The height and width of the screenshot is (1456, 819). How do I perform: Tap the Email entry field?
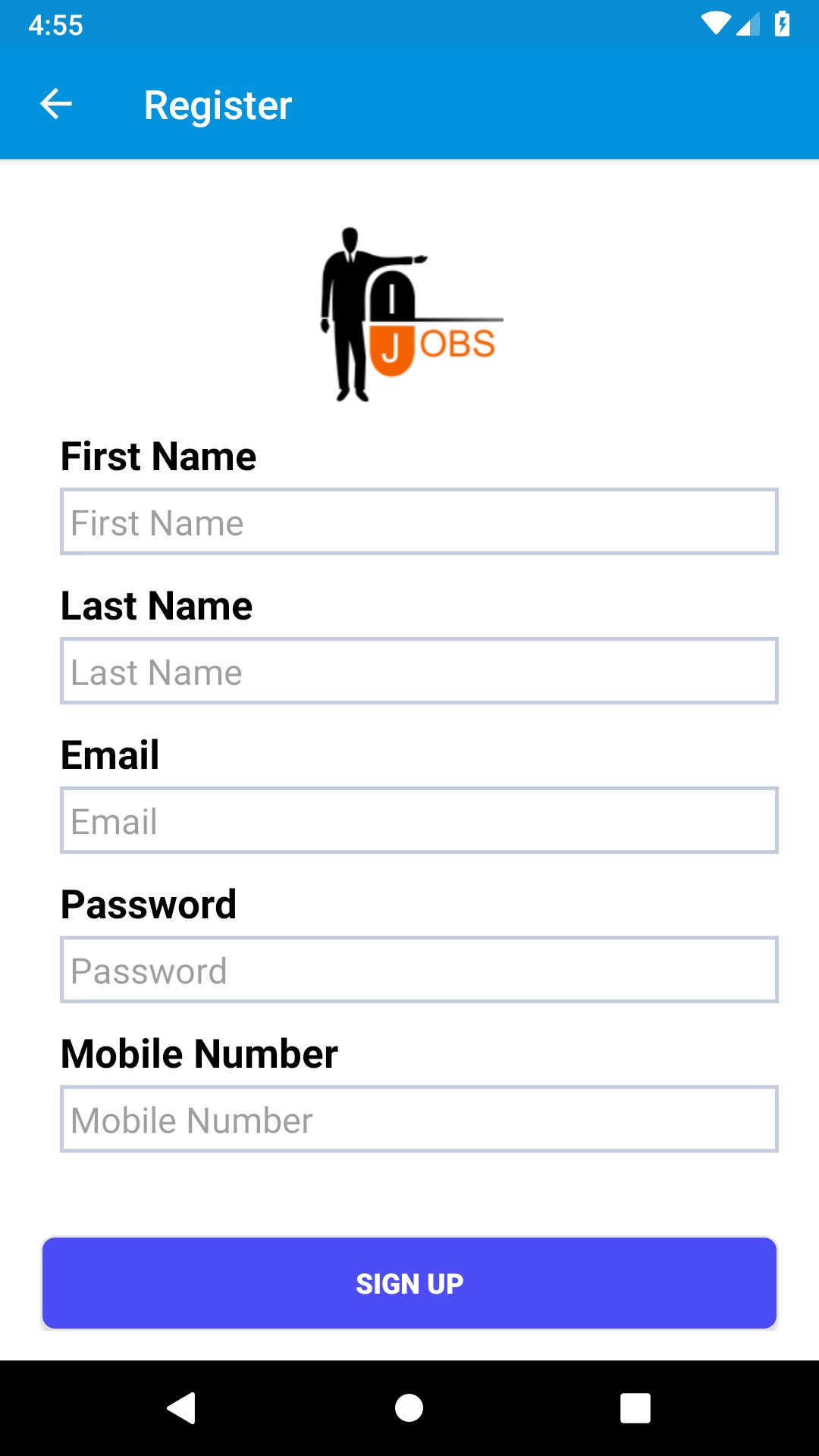419,821
